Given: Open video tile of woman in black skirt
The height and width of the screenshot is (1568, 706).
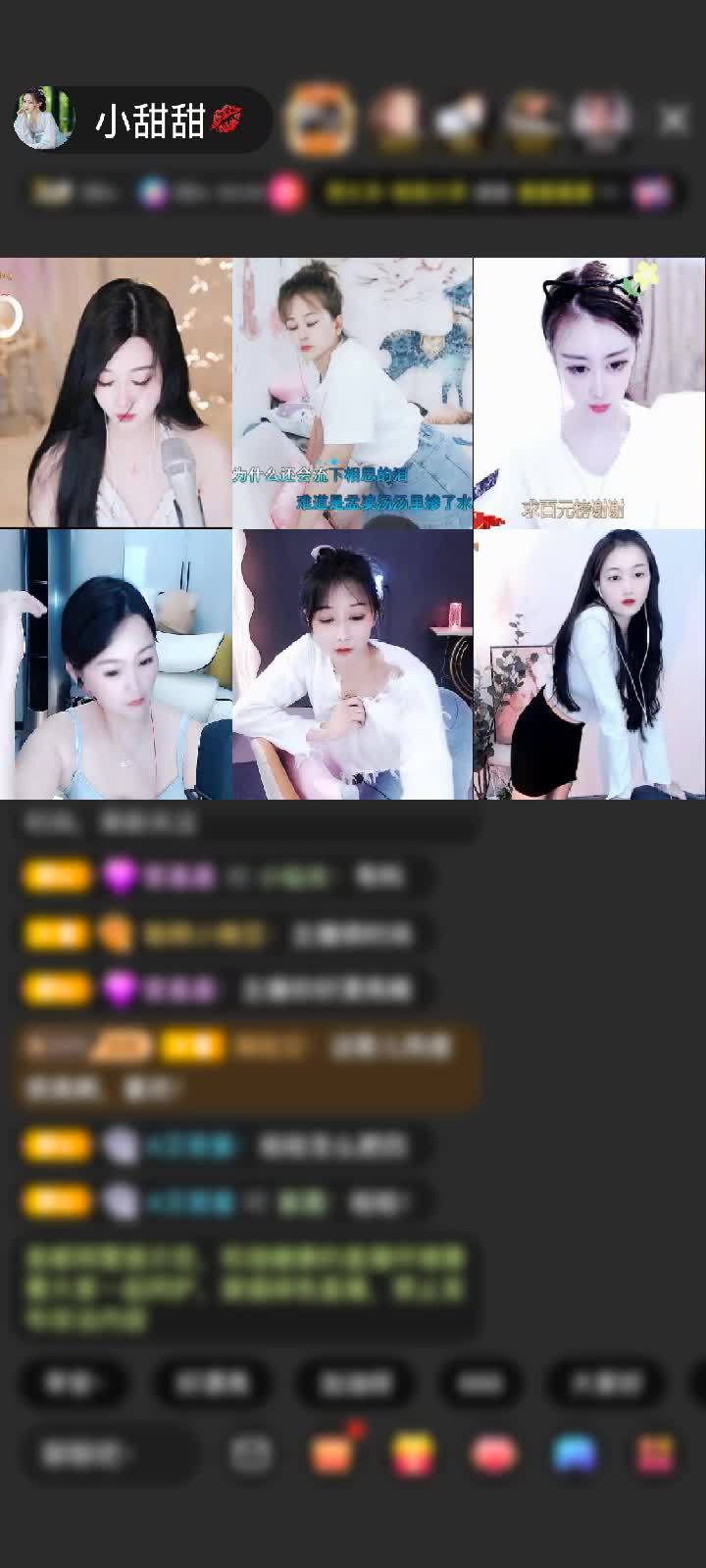Looking at the screenshot, I should click(589, 664).
